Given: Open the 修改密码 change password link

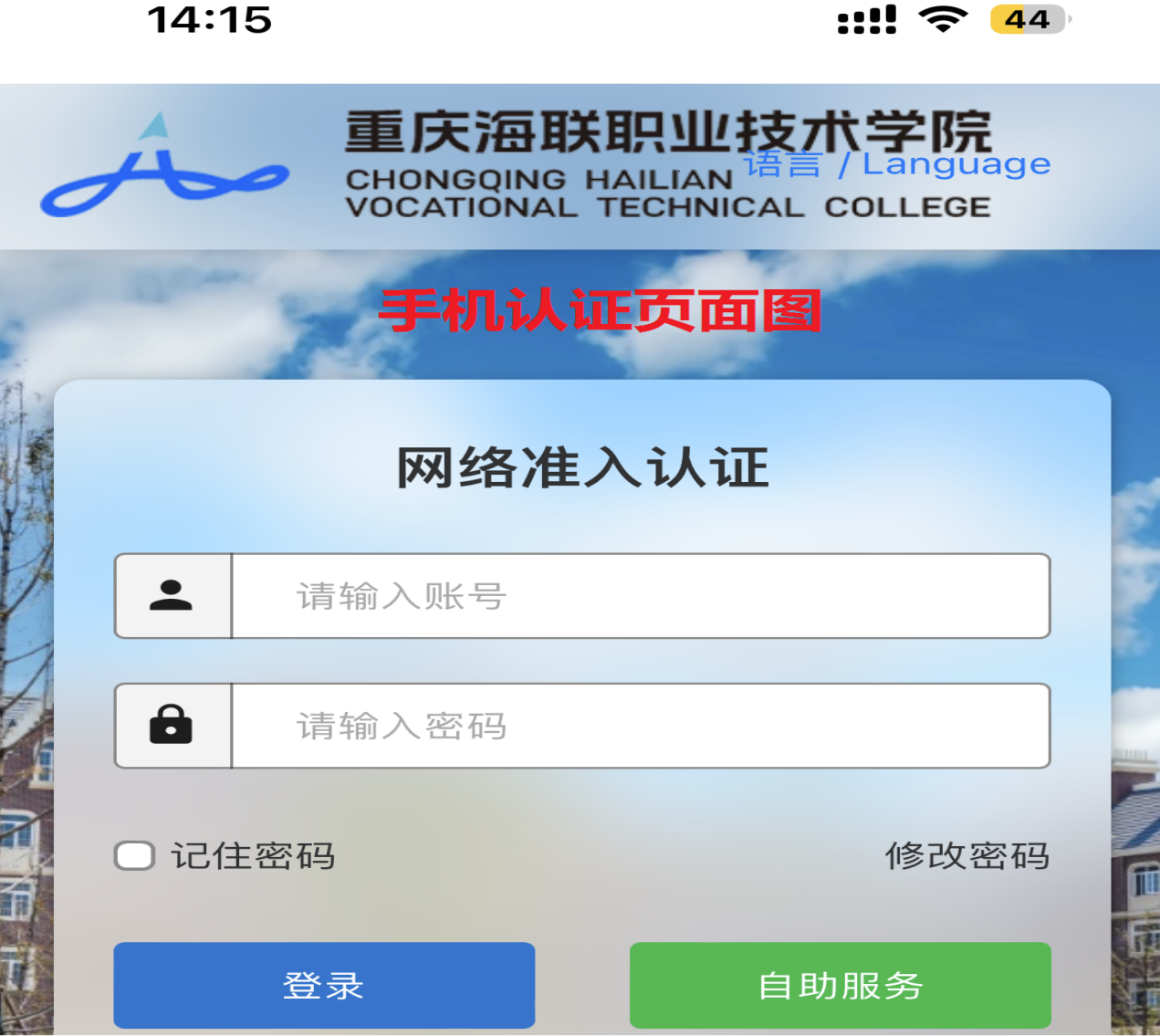Looking at the screenshot, I should pyautogui.click(x=967, y=856).
